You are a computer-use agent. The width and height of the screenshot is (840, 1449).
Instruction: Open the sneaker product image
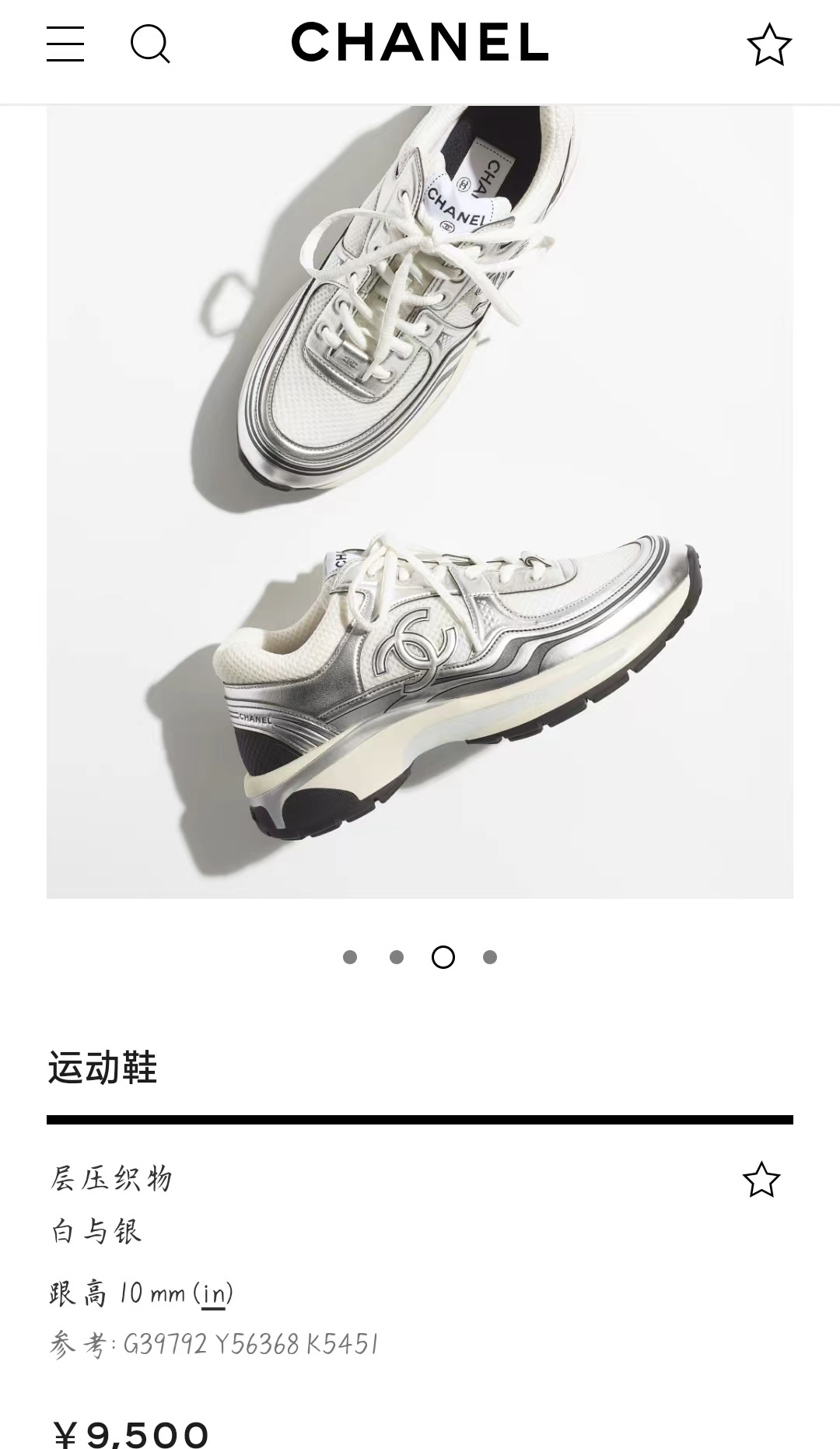(x=420, y=502)
